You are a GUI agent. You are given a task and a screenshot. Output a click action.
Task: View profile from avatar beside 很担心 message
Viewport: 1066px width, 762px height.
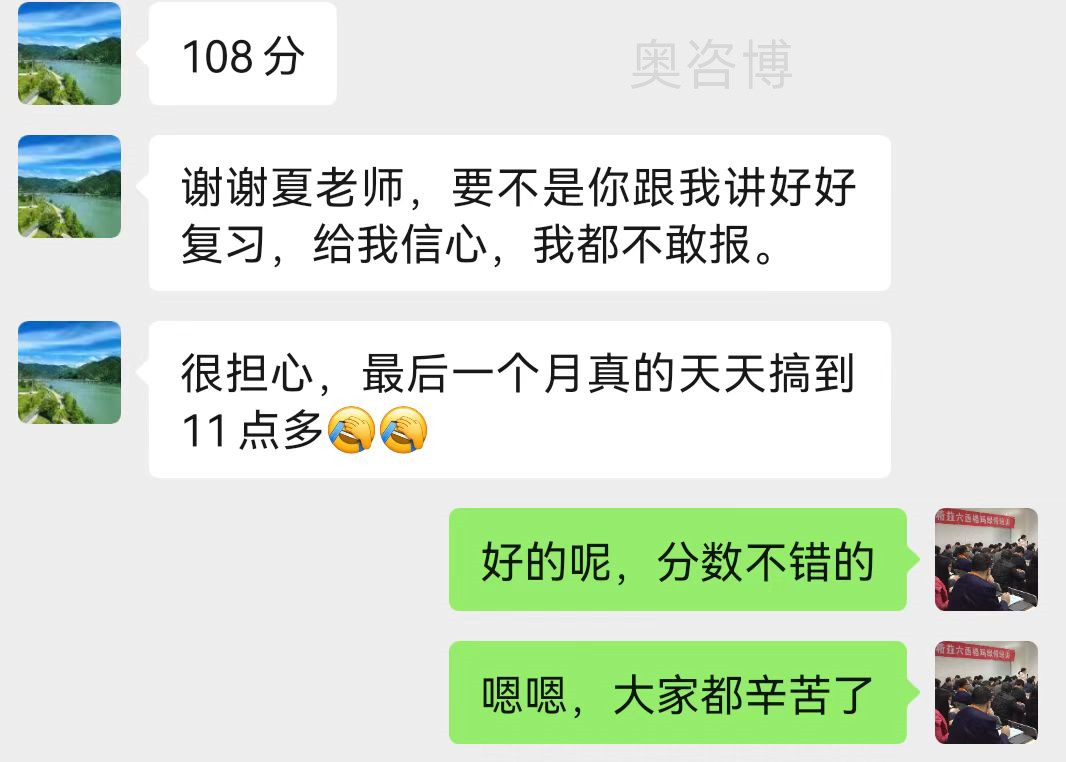click(69, 372)
